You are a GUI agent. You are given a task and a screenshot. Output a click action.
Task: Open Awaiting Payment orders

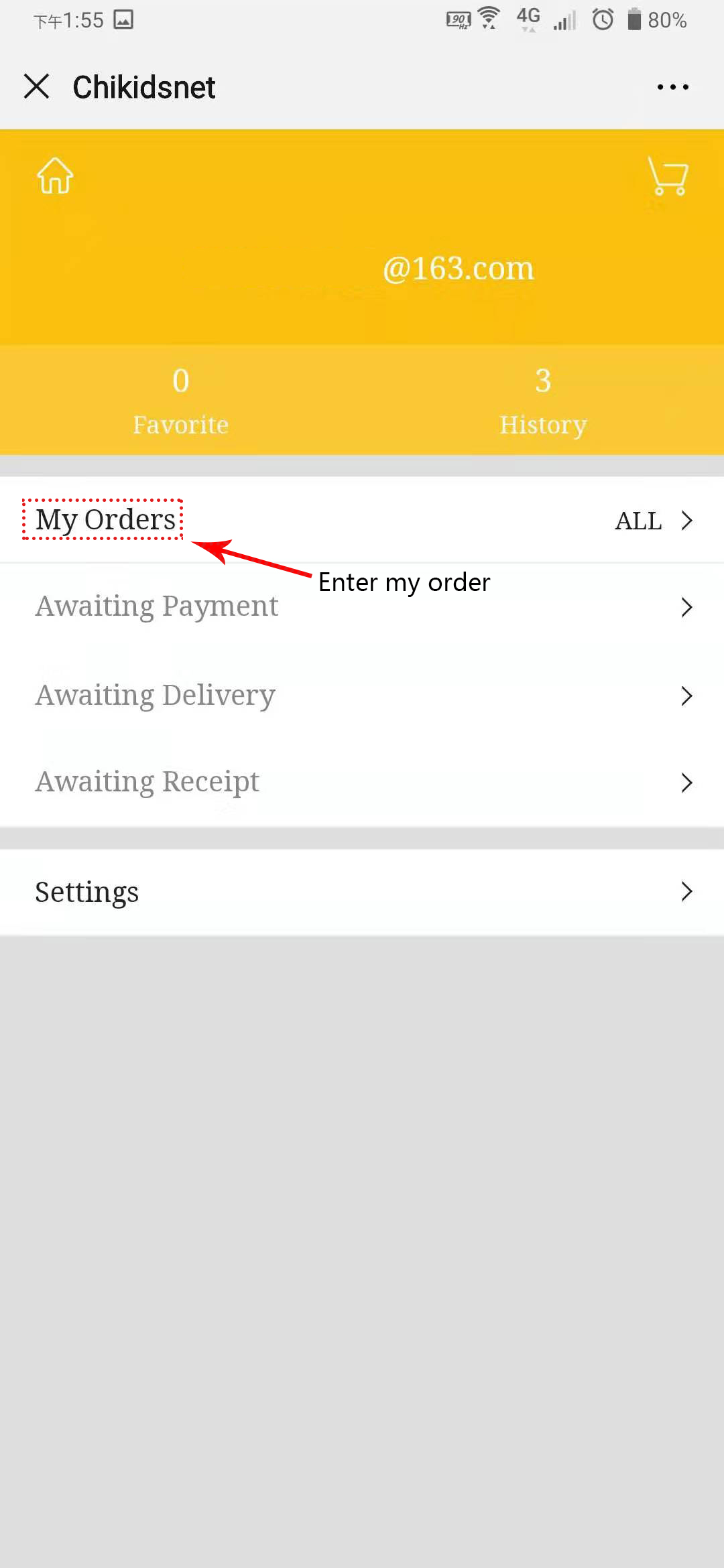click(x=362, y=606)
